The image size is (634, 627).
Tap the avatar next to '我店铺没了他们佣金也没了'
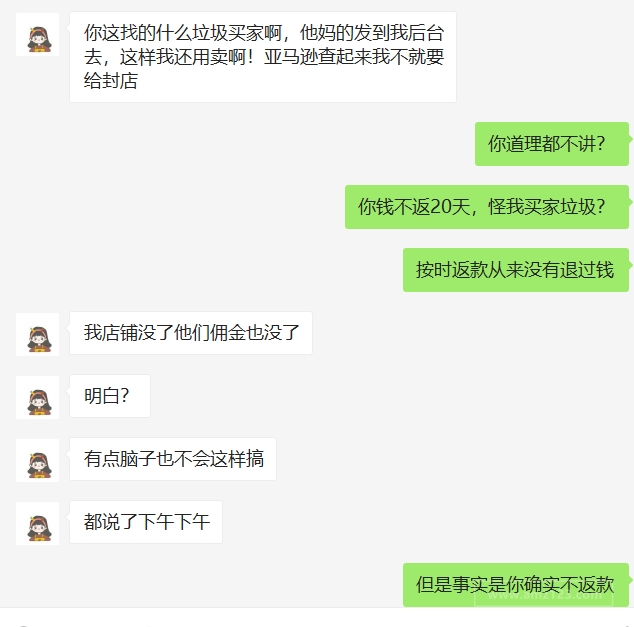38,334
